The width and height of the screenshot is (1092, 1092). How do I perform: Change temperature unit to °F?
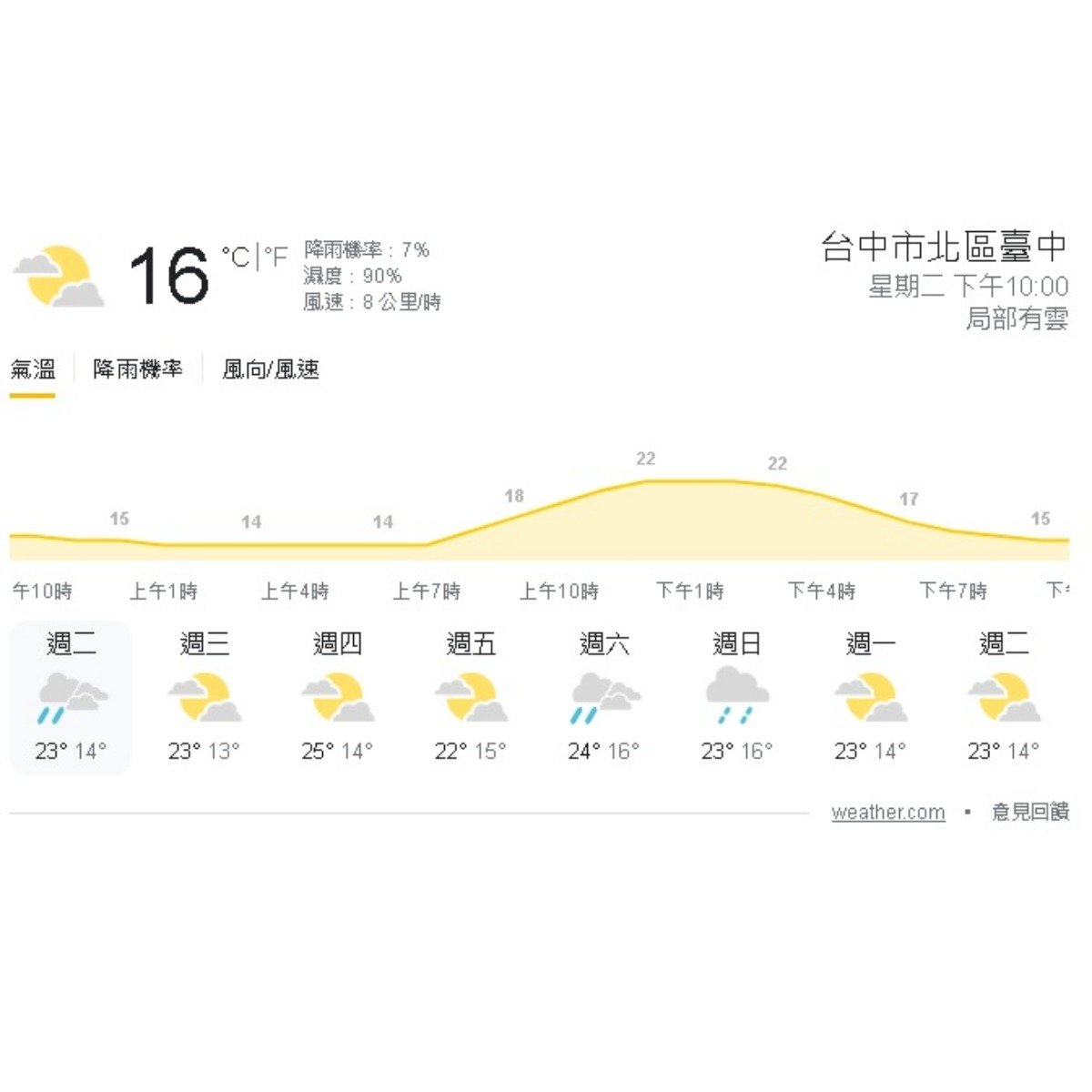(276, 258)
